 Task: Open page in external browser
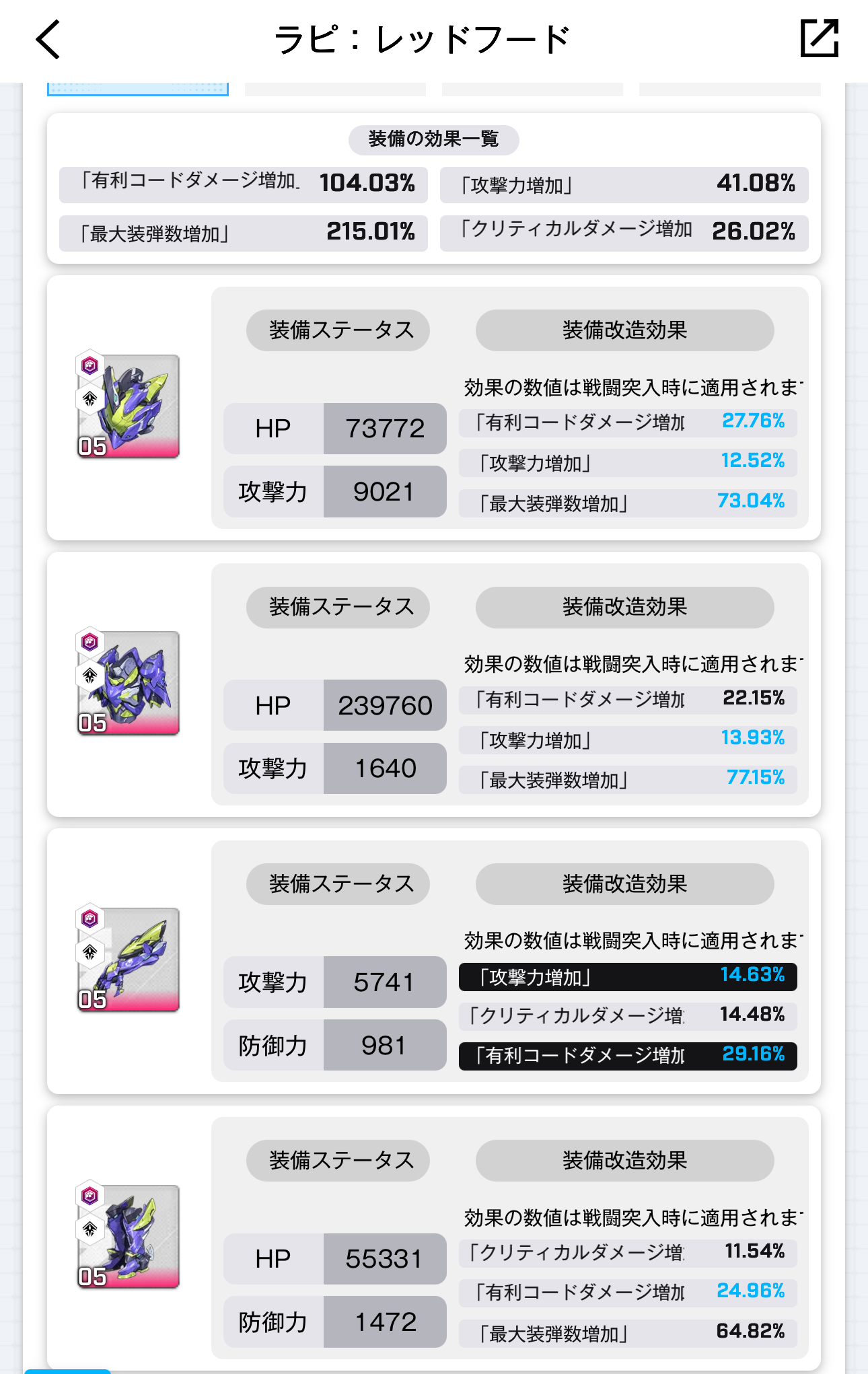click(x=819, y=38)
